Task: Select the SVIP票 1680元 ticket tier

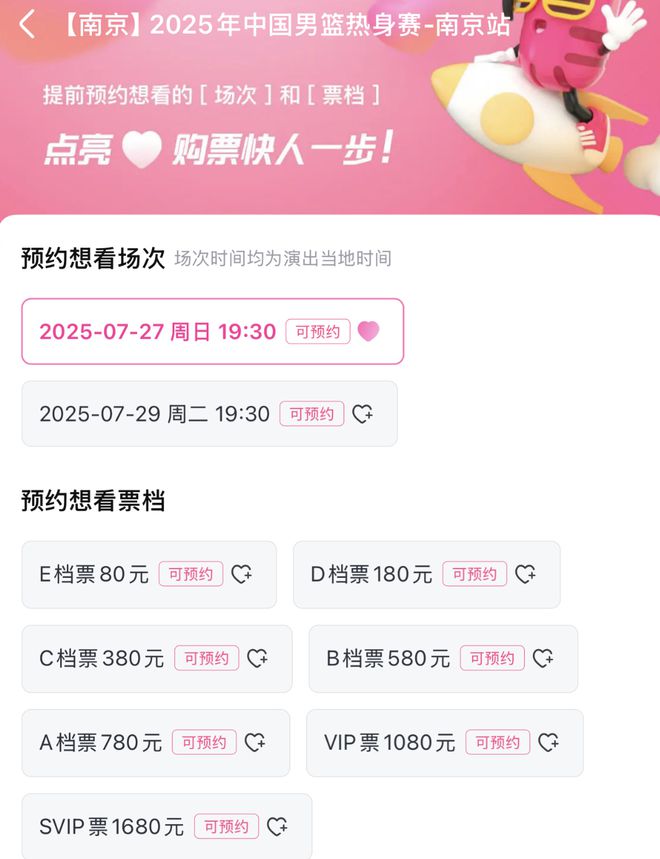Action: point(166,827)
